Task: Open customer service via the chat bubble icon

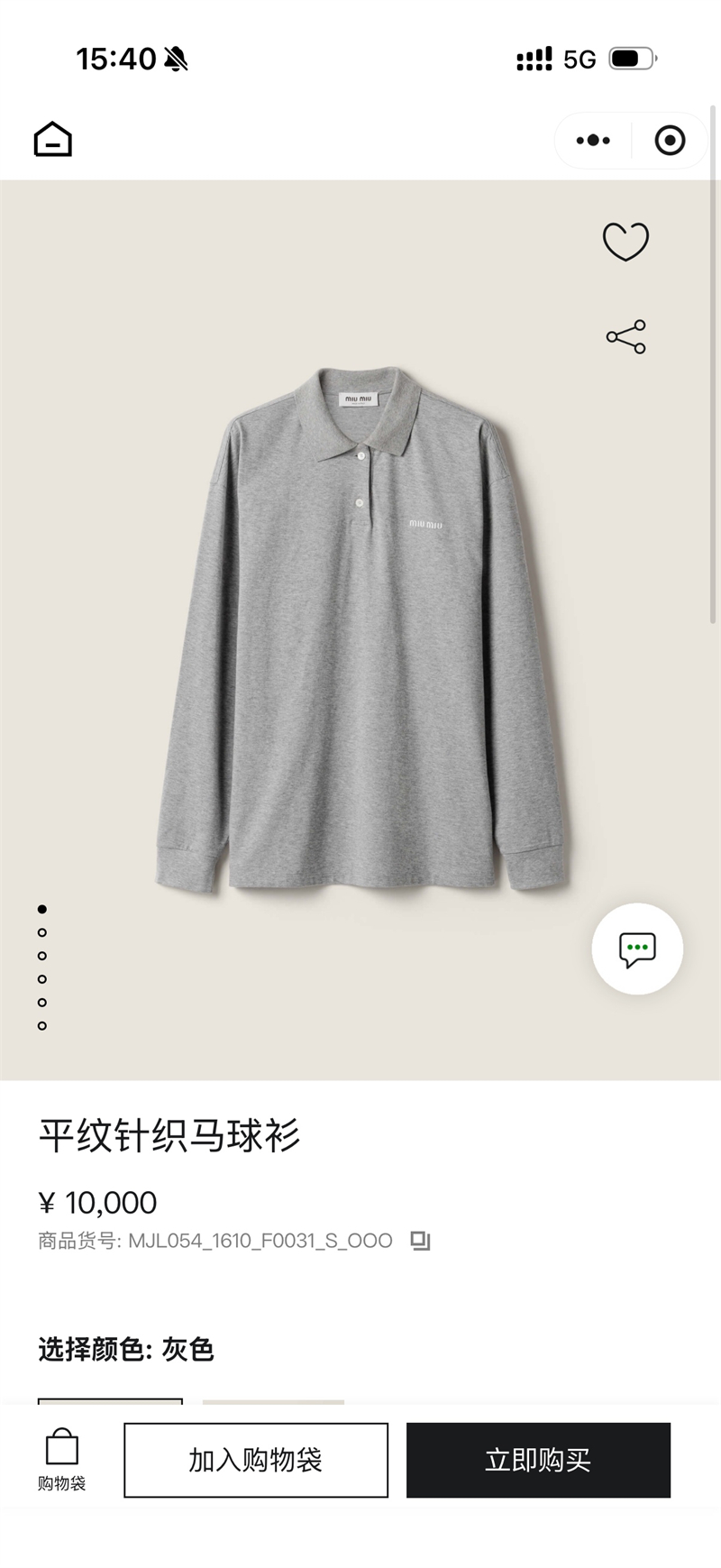Action: point(637,949)
